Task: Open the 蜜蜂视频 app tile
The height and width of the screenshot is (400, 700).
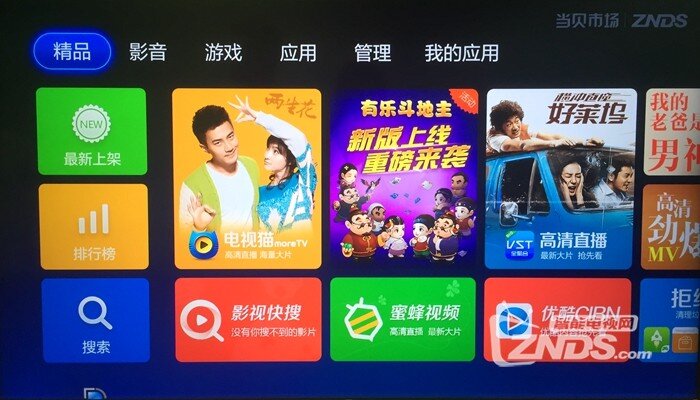Action: (x=402, y=320)
